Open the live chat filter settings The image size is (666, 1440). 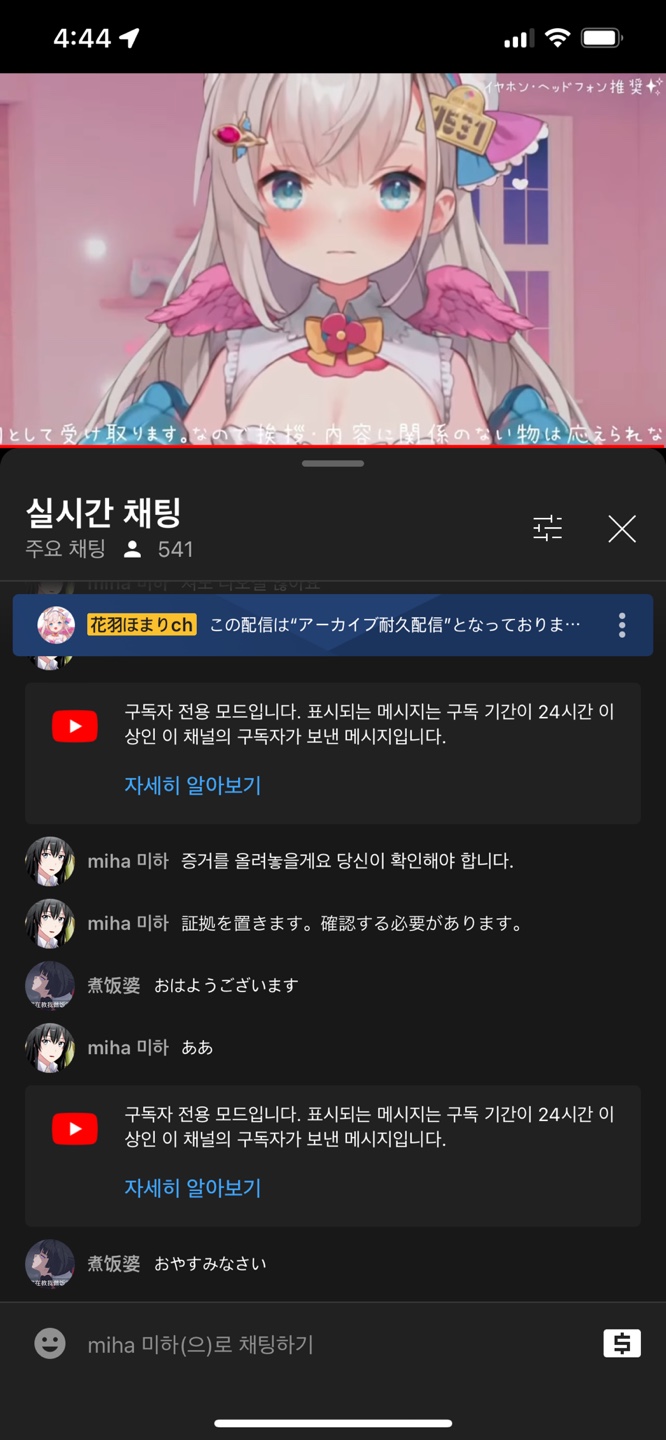(x=547, y=528)
